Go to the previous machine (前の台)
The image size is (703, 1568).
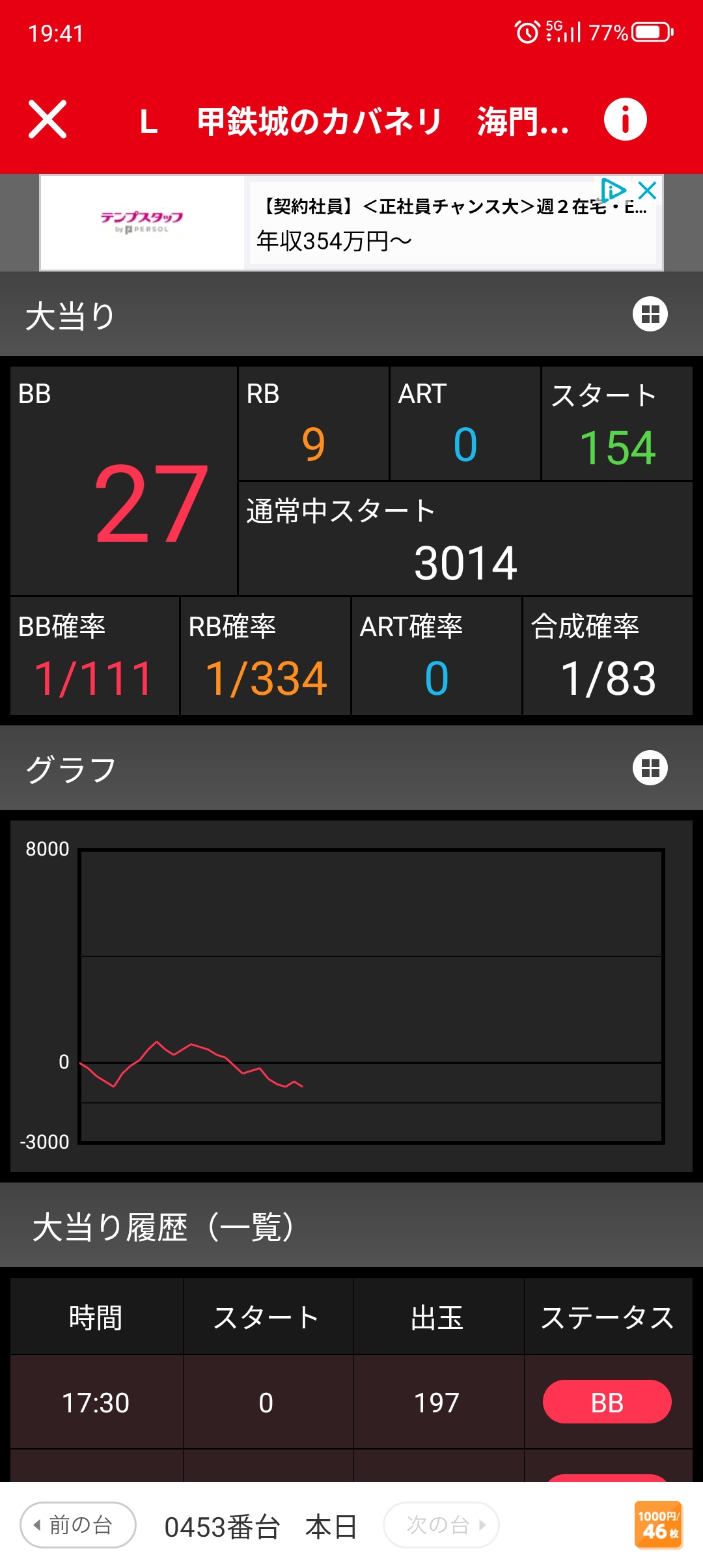[78, 1525]
